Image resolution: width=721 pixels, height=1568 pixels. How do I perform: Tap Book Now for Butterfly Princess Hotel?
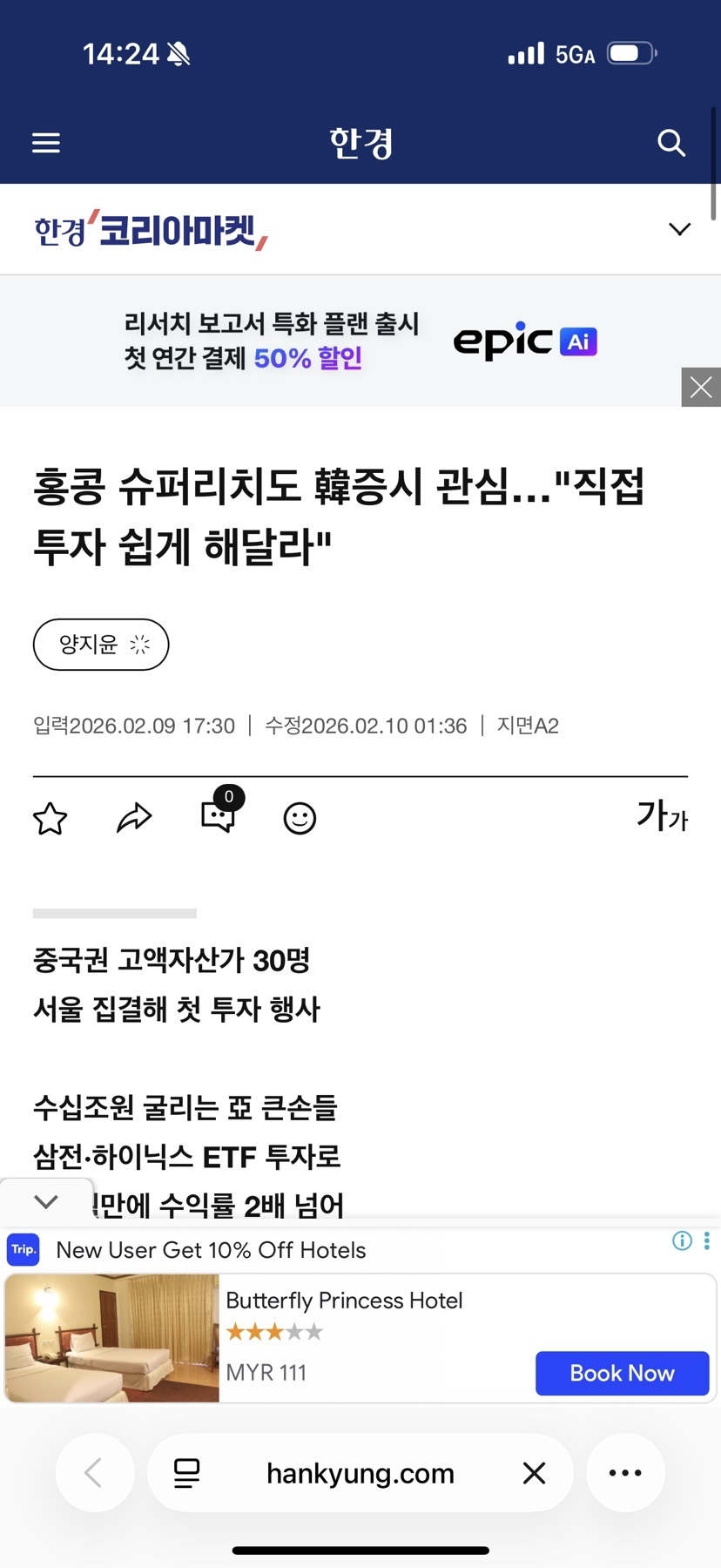622,1373
